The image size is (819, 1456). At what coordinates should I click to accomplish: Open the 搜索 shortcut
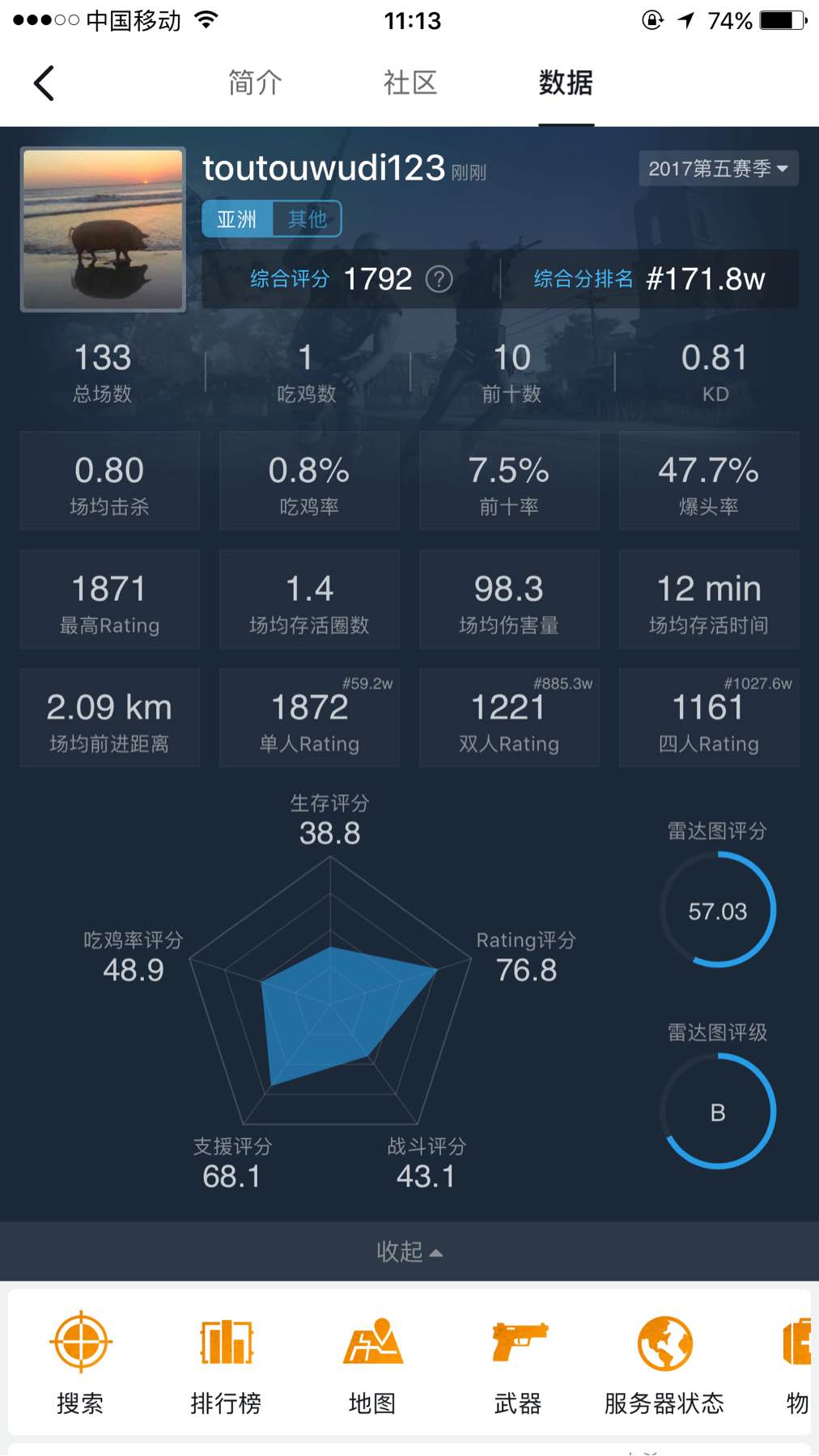pos(80,1363)
